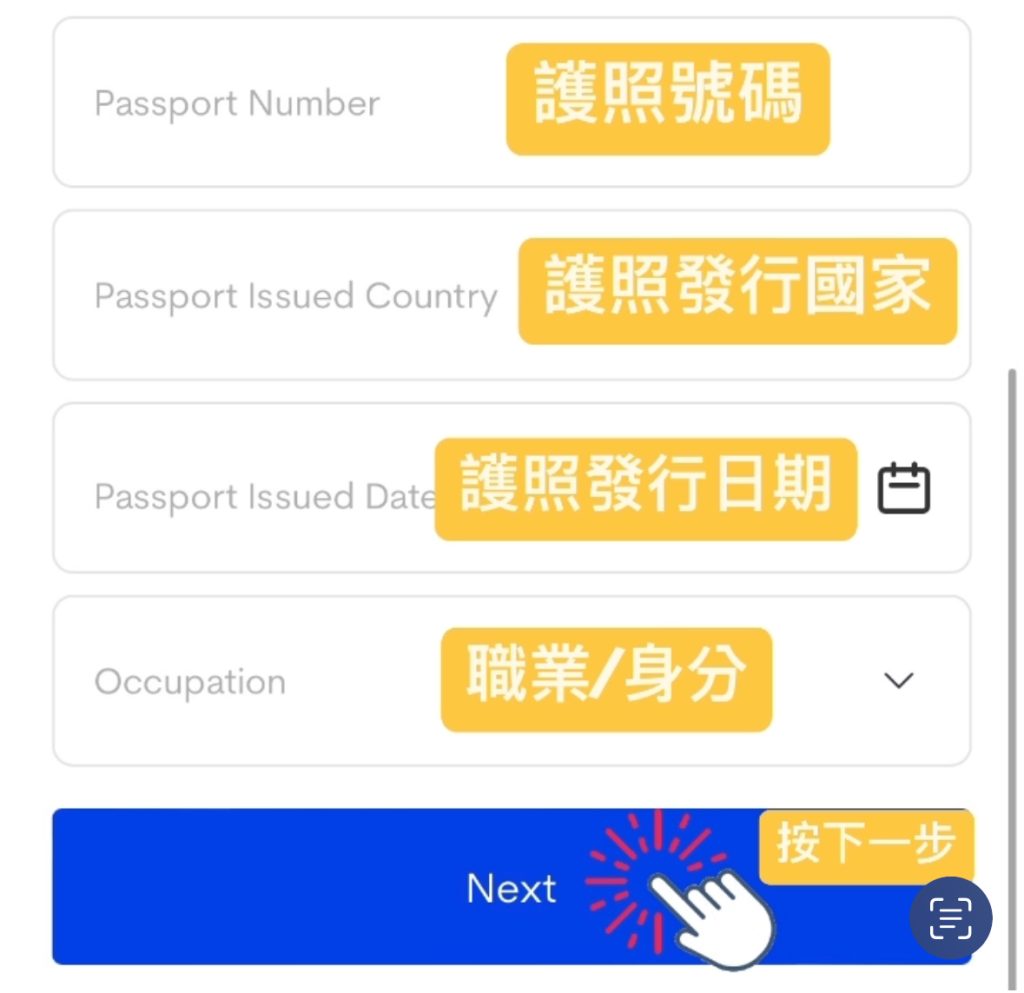This screenshot has width=1024, height=993.
Task: Expand the Occupation dropdown
Action: coord(898,681)
